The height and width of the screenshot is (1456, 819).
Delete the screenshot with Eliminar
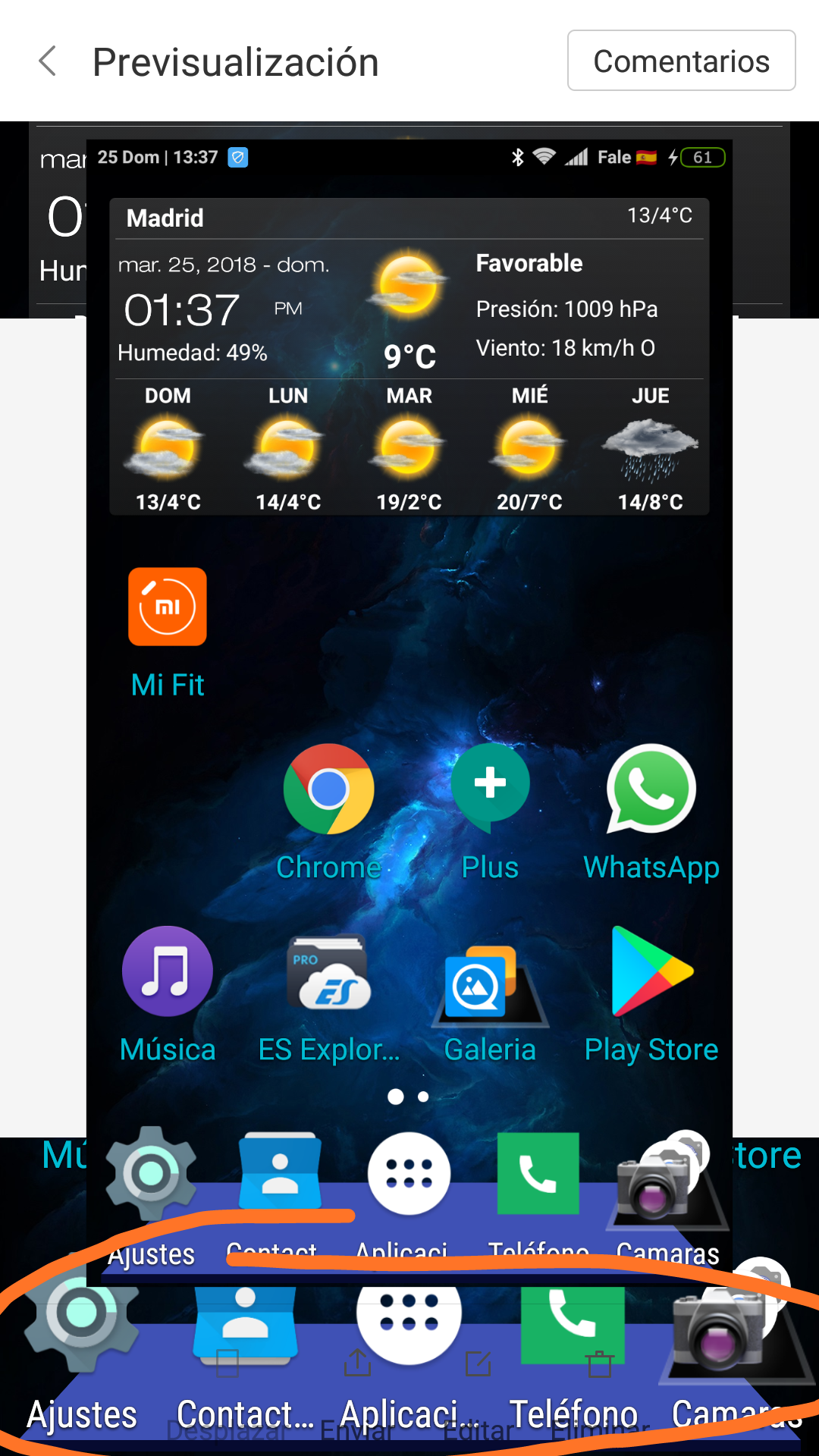(x=600, y=1397)
